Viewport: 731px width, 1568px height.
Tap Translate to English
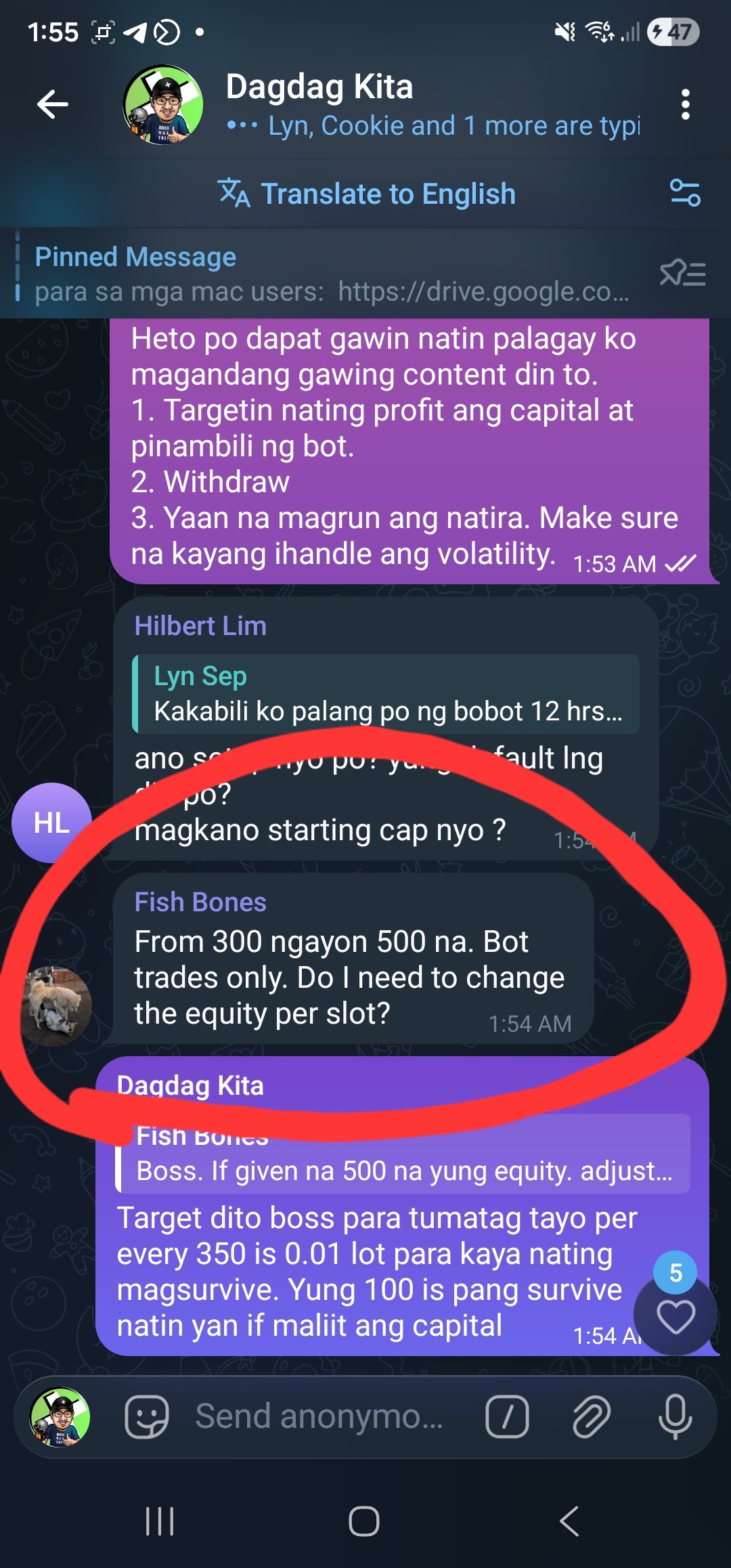(x=369, y=194)
